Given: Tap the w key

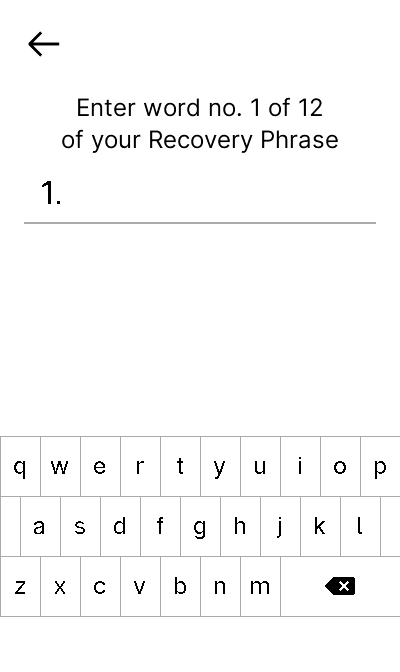Looking at the screenshot, I should [60, 466].
